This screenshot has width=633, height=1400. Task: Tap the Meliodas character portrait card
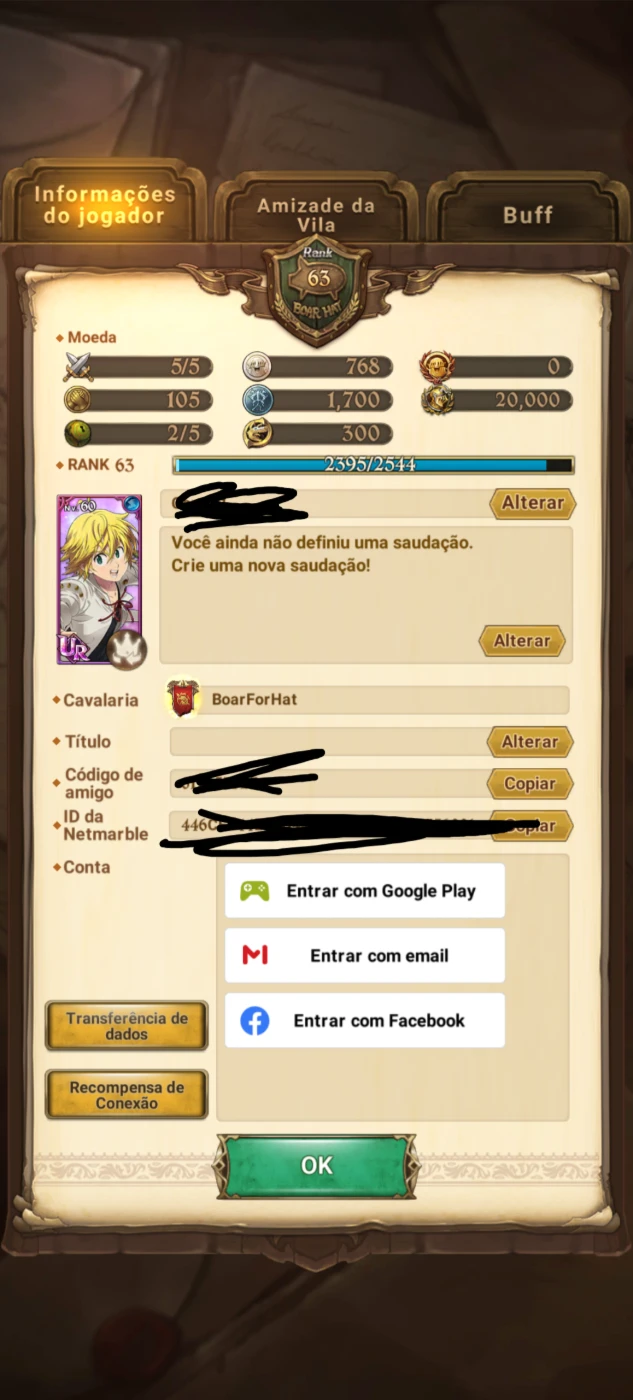(x=102, y=580)
